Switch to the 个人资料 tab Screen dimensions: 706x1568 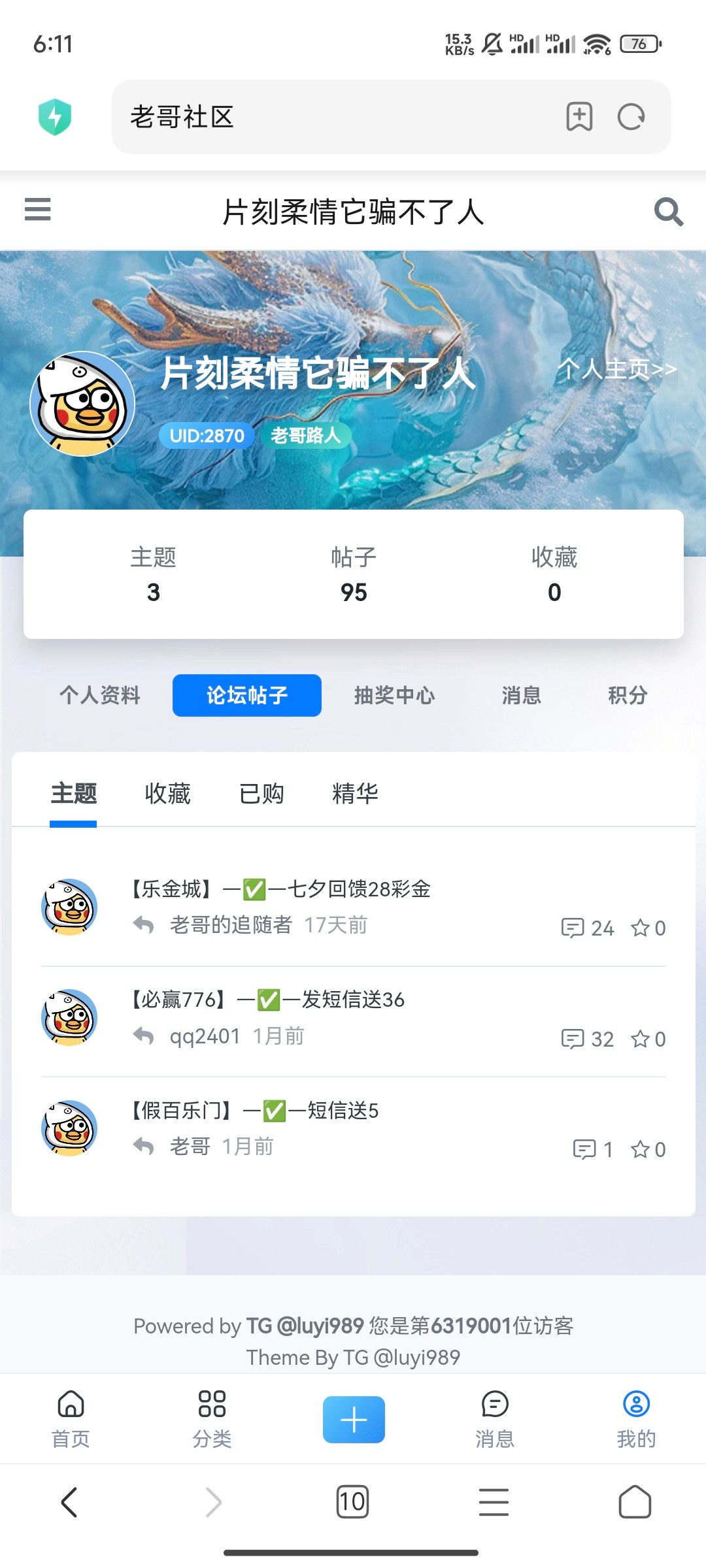click(x=100, y=695)
